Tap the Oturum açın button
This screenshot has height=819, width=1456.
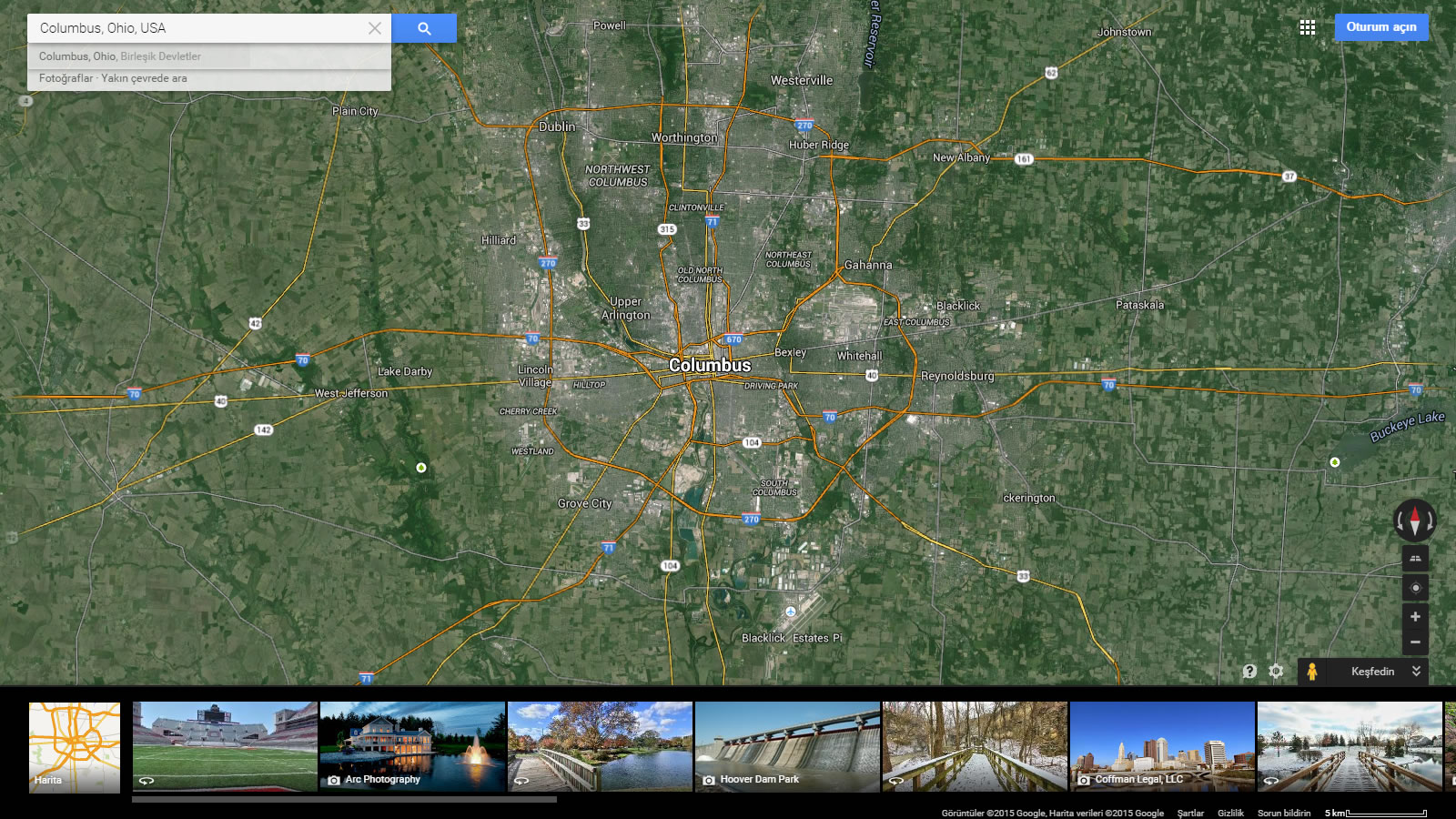point(1380,27)
